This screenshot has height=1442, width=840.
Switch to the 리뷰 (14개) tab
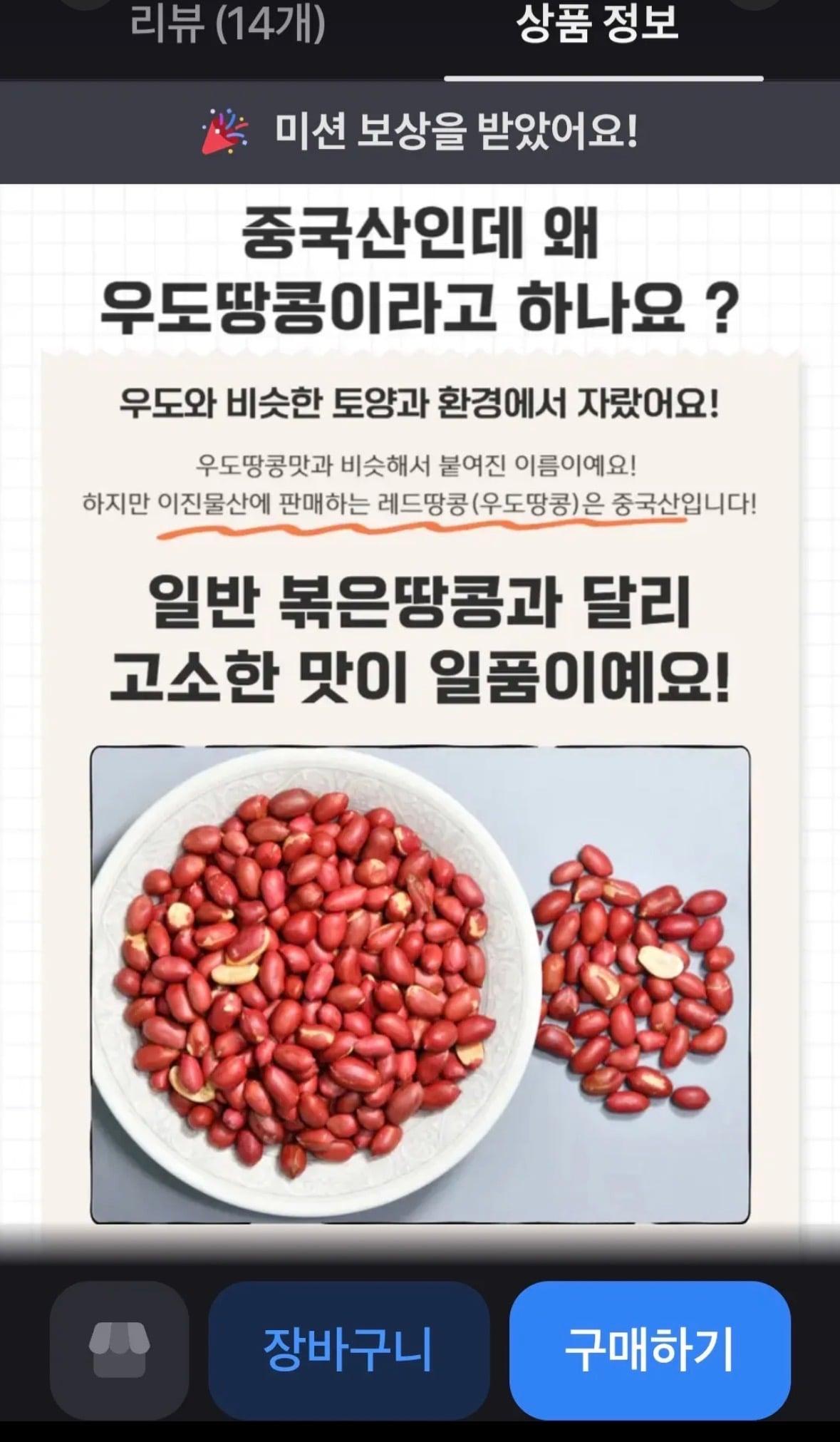[228, 29]
